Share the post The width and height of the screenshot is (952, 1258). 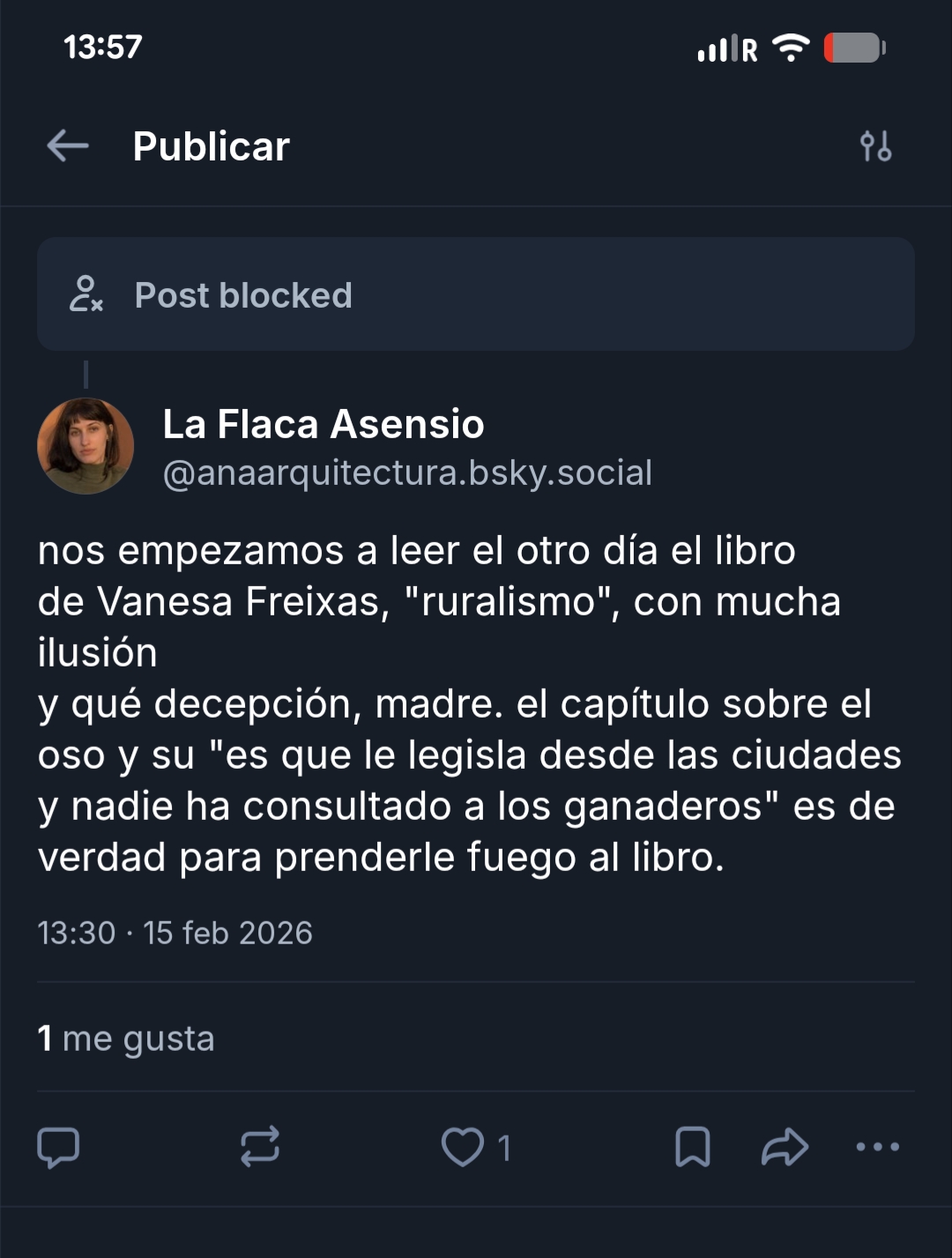pos(785,1147)
